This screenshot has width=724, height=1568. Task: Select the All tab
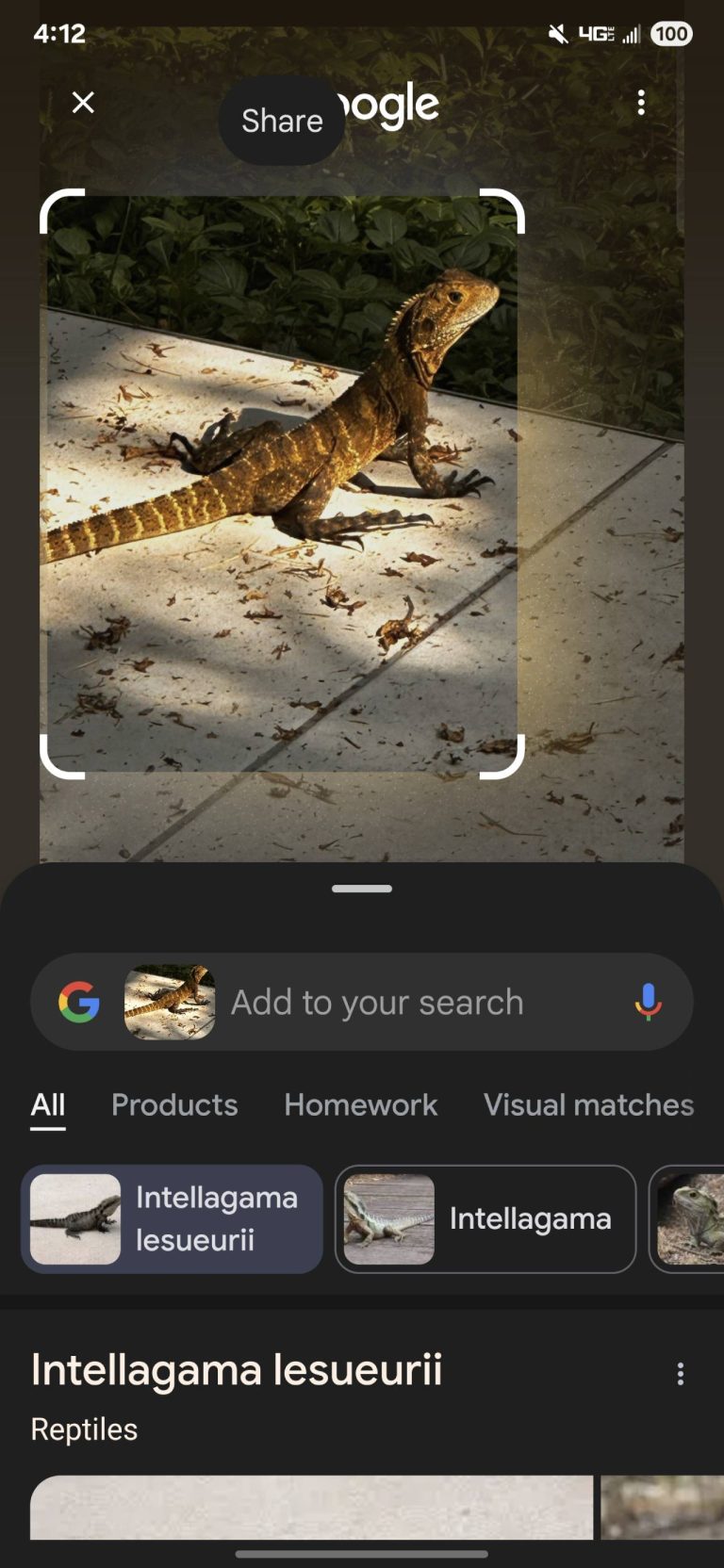(x=48, y=1104)
